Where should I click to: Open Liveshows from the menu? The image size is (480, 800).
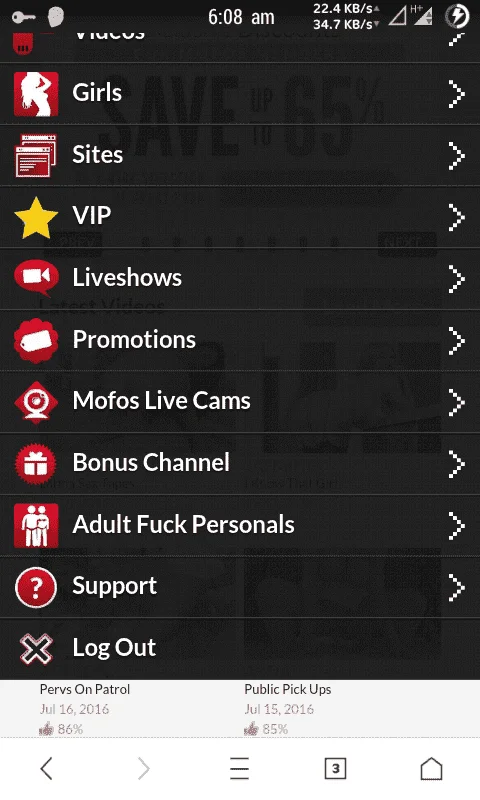point(240,279)
